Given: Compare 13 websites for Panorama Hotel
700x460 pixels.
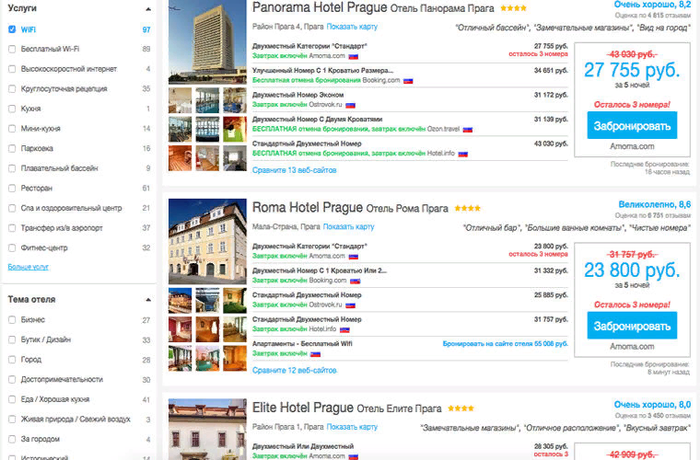Looking at the screenshot, I should 295,171.
